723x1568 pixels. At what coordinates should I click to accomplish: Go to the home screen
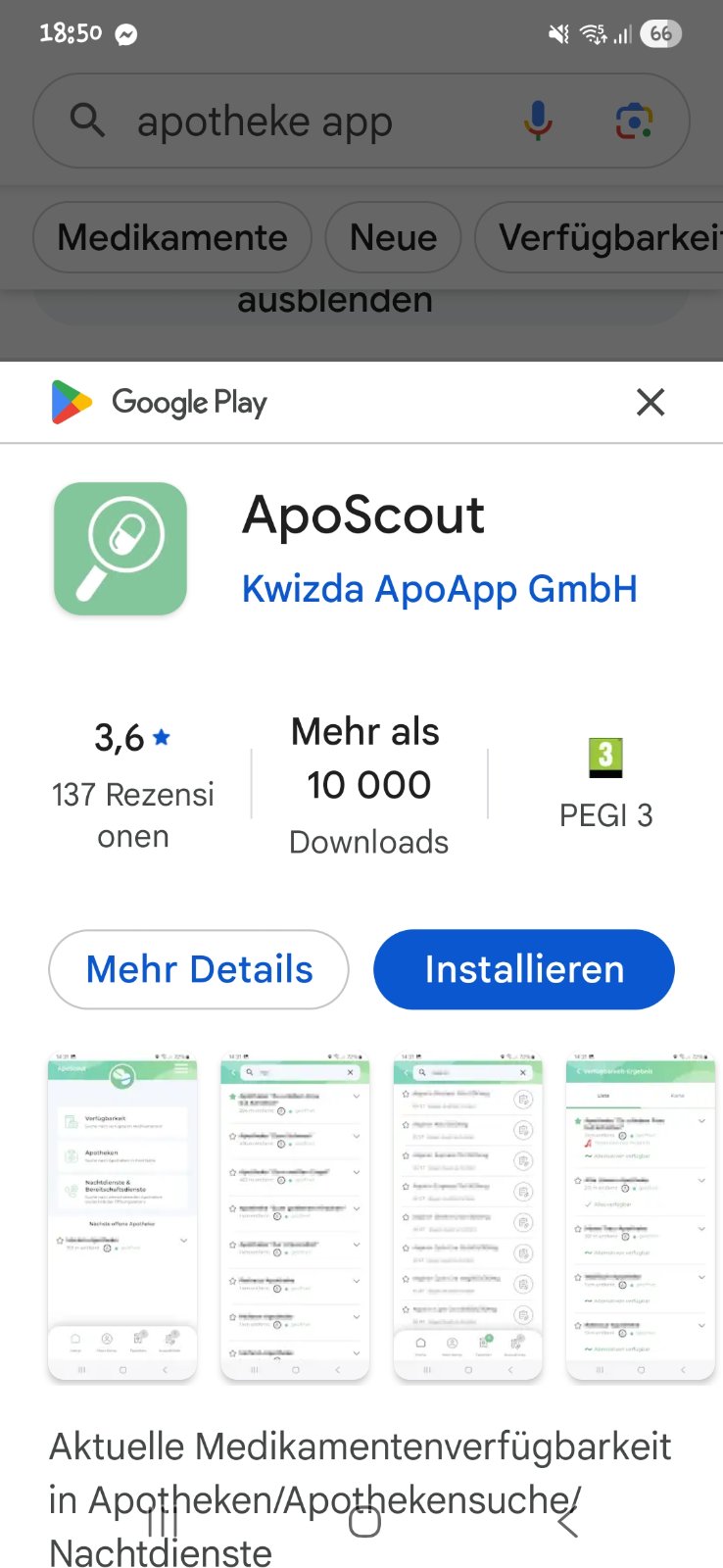click(x=364, y=1522)
